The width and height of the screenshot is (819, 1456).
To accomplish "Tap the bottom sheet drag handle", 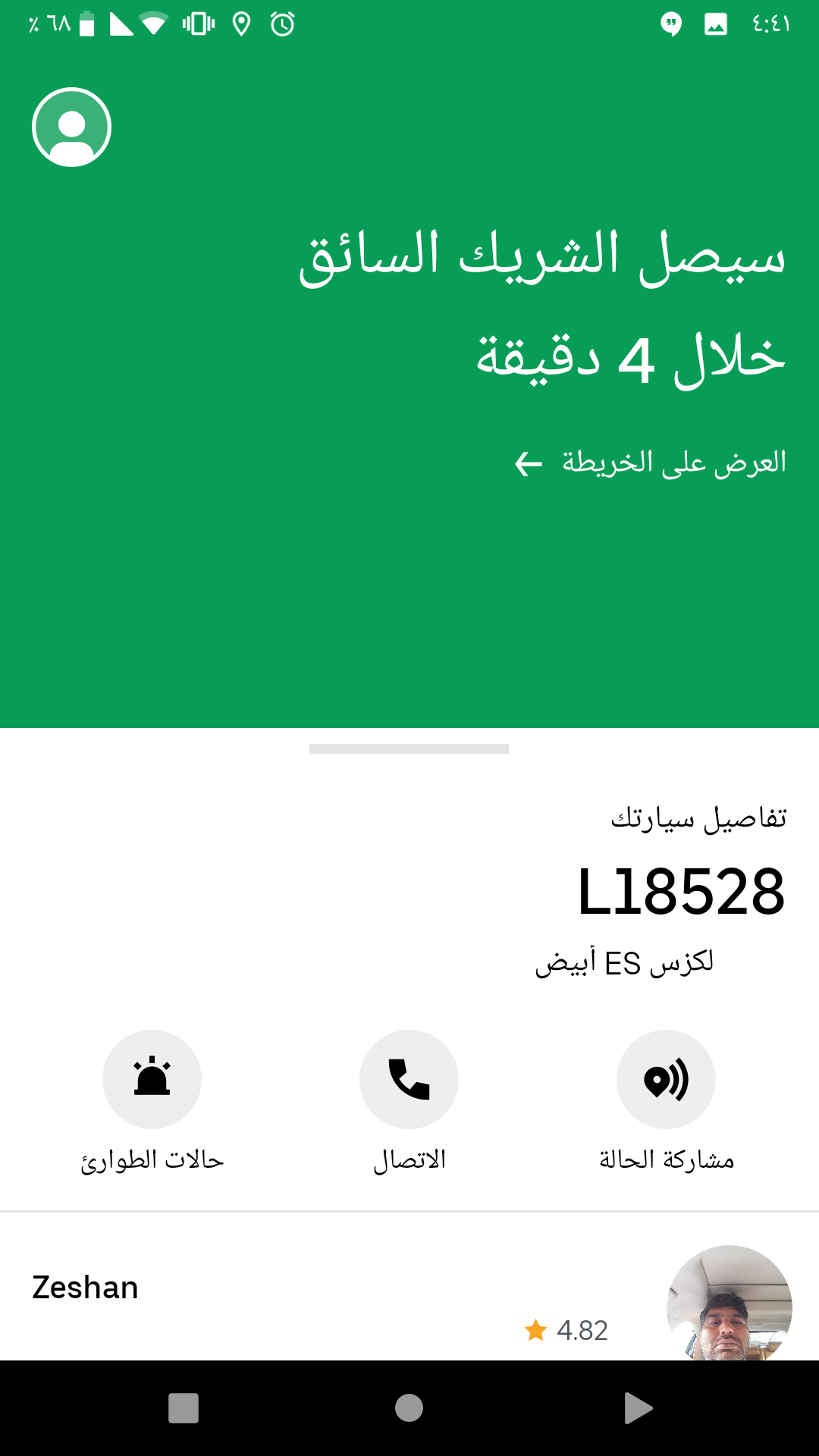I will click(x=409, y=748).
